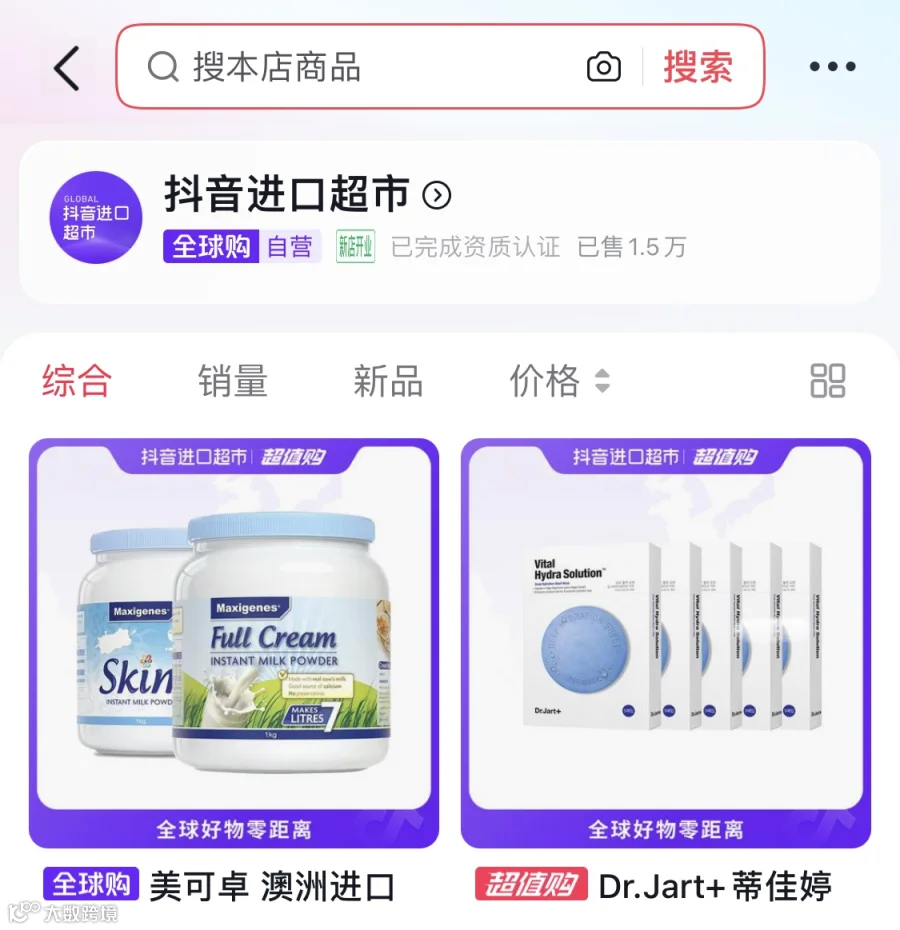
Task: Go back using the arrow icon
Action: (x=67, y=69)
